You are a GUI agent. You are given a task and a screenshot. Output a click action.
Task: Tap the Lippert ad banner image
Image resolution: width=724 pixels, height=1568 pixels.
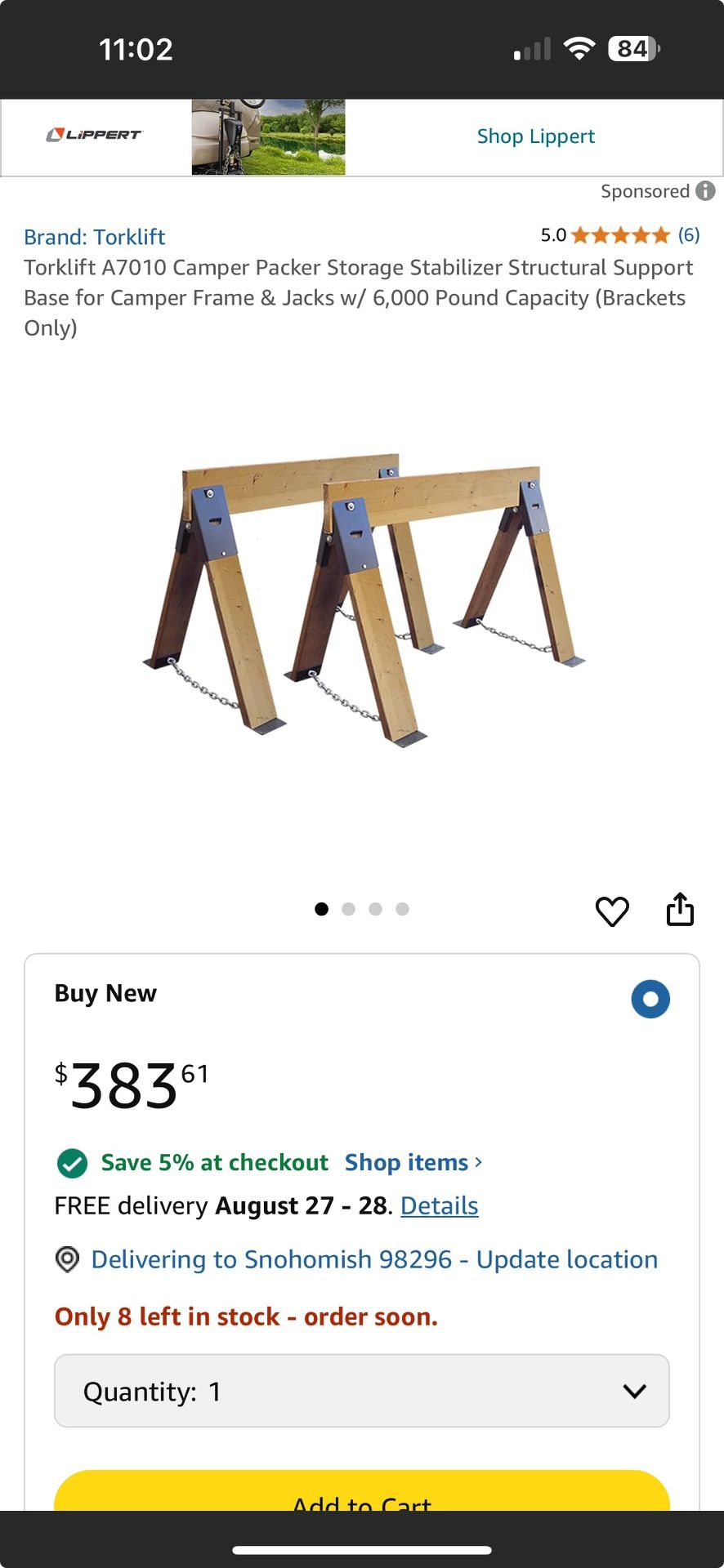point(268,137)
